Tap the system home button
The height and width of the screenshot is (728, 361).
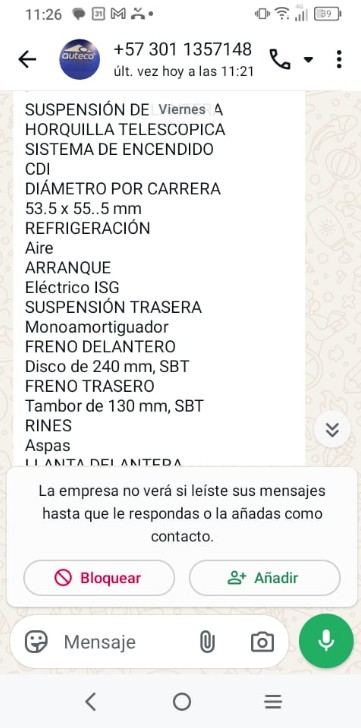click(x=182, y=702)
